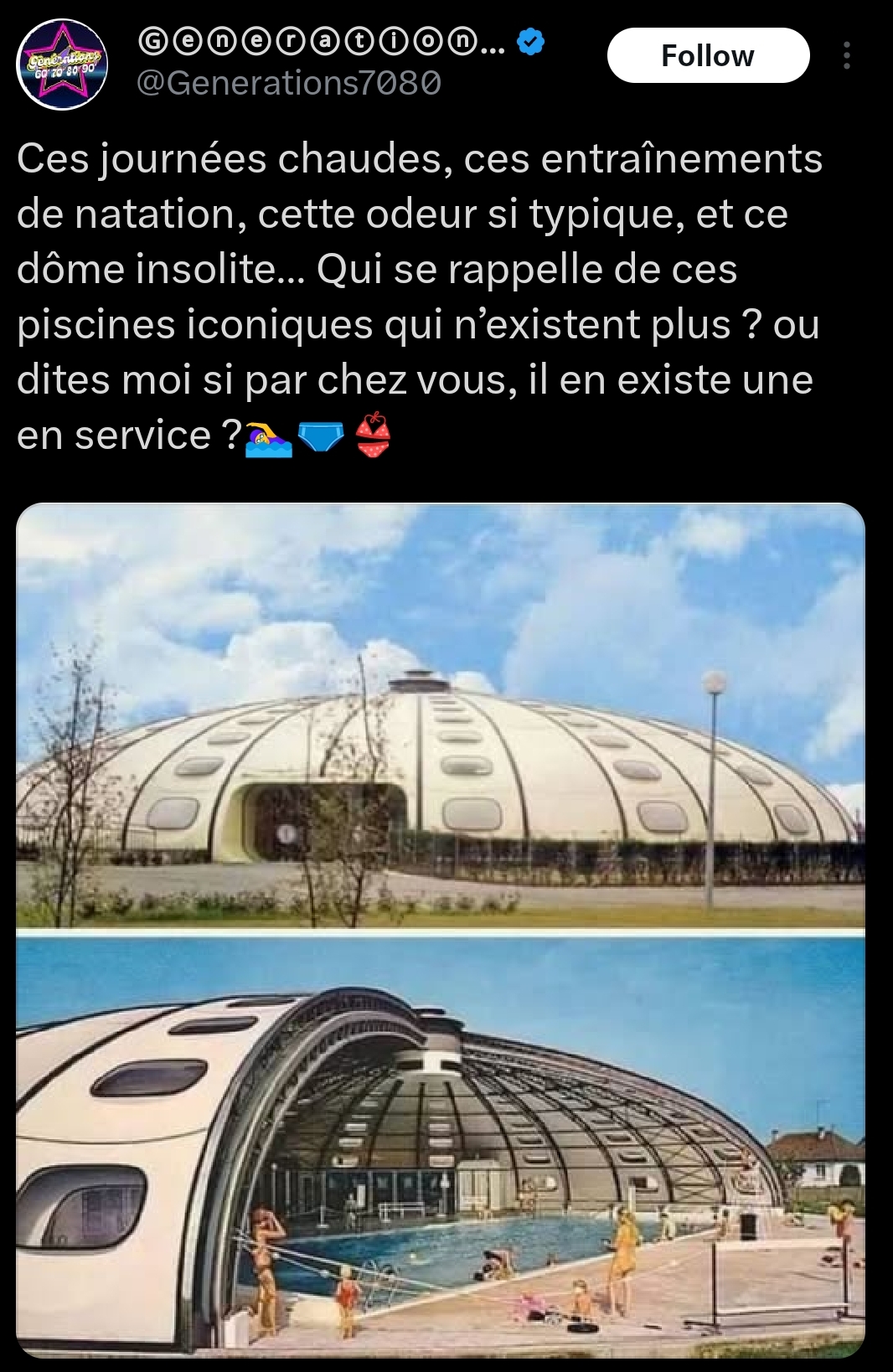
Task: View the @Generations7080 profile handle
Action: coord(288,83)
